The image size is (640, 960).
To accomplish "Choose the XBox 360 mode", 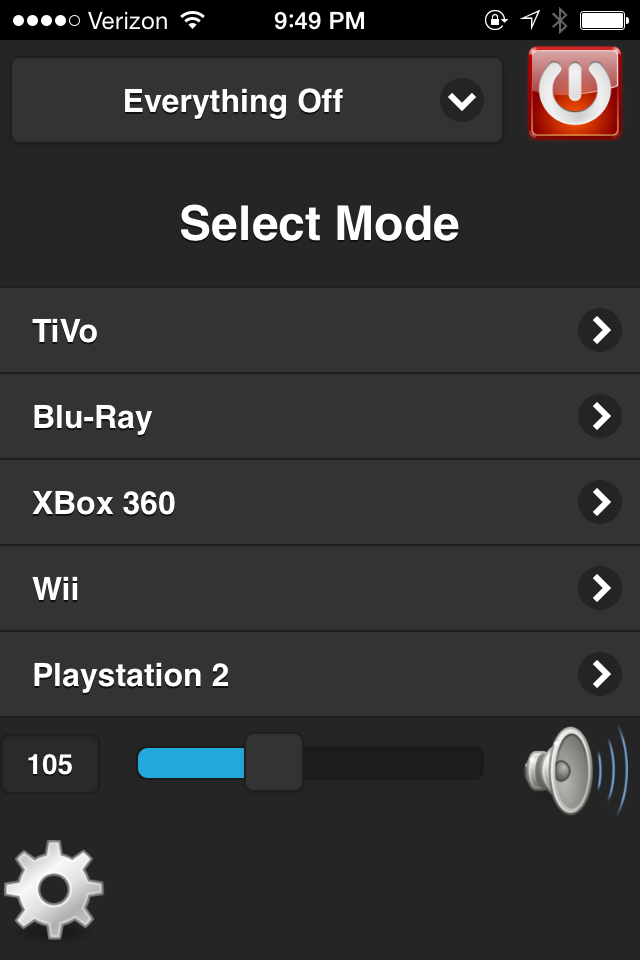I will coord(320,503).
